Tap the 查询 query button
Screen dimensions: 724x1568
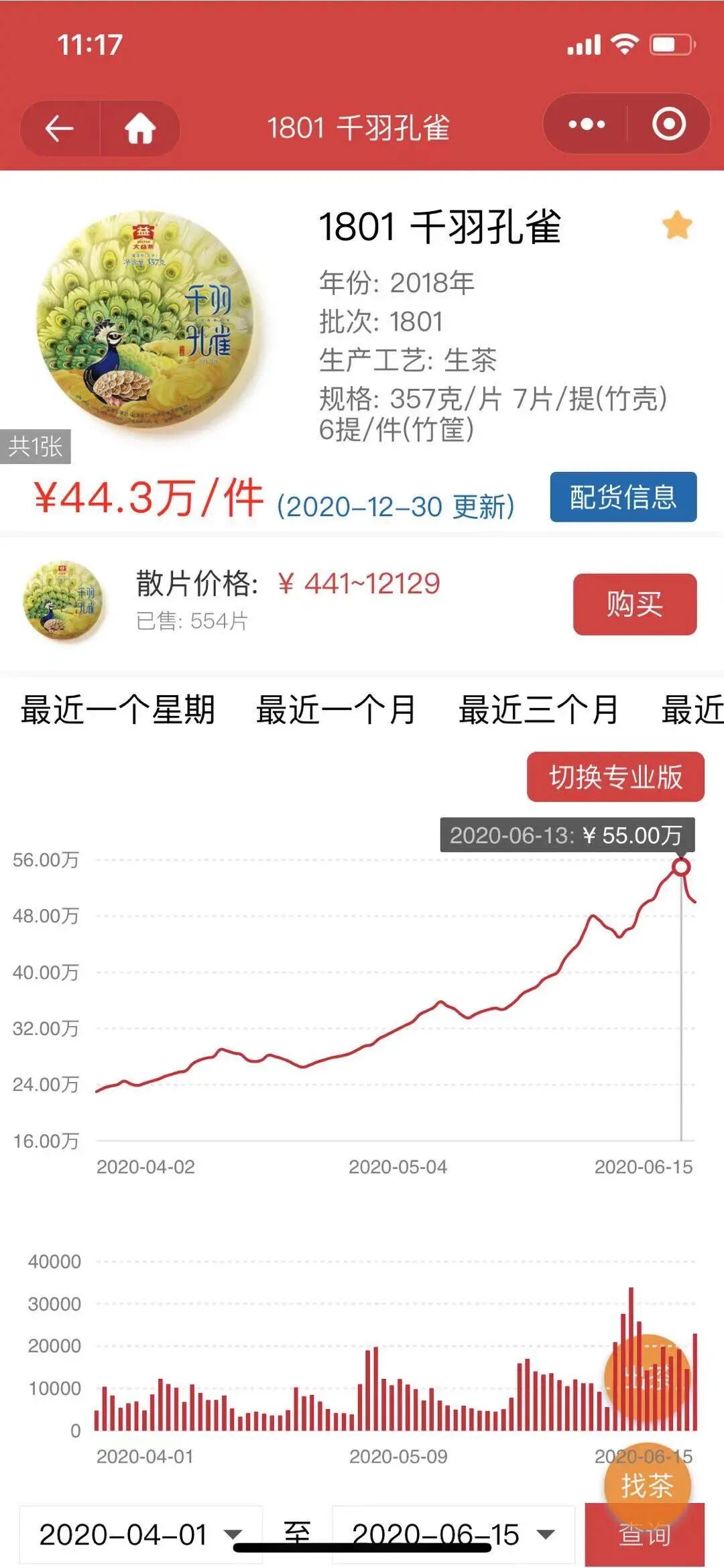(x=644, y=1534)
